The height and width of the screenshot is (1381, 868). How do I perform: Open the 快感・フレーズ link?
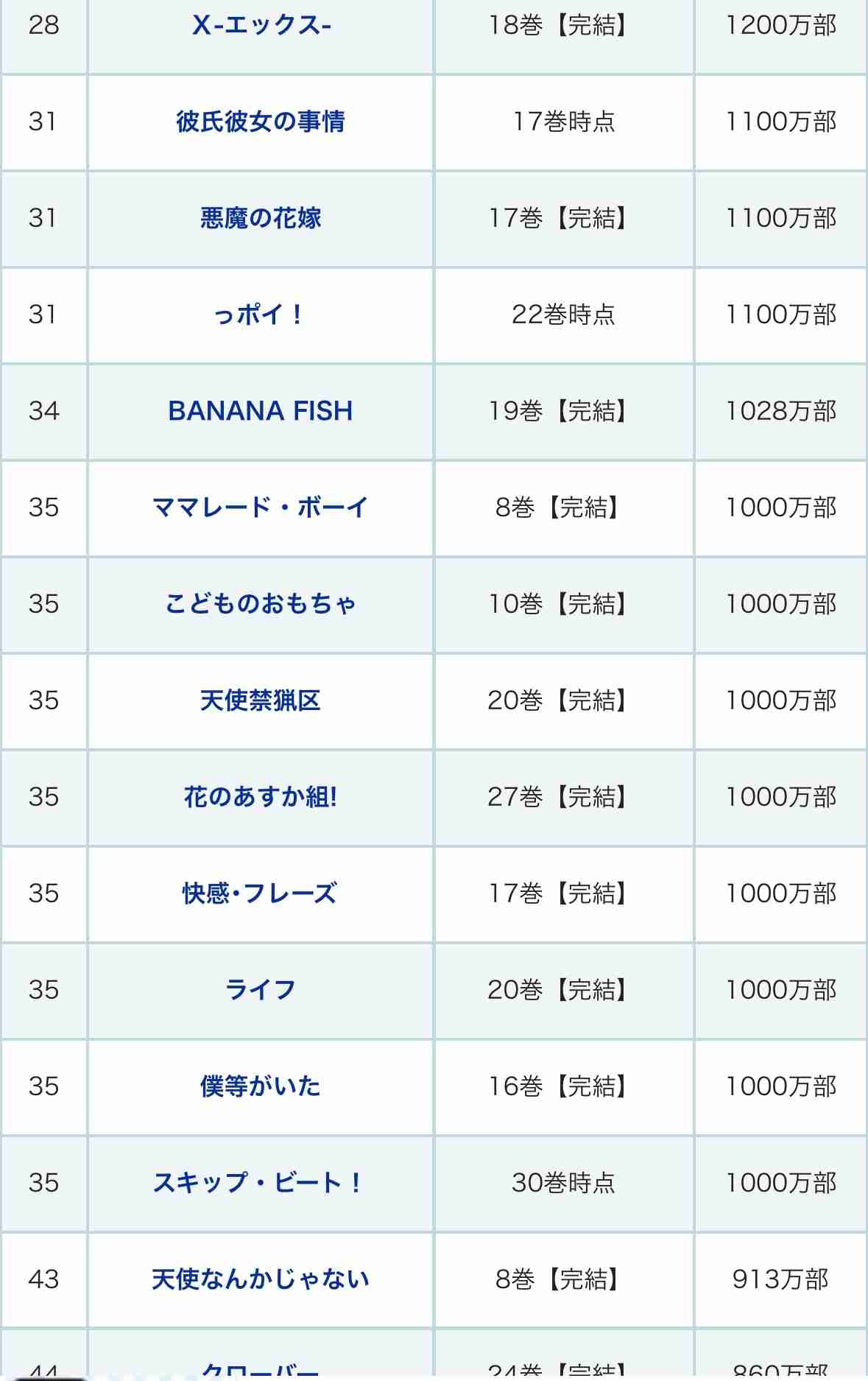tap(261, 893)
